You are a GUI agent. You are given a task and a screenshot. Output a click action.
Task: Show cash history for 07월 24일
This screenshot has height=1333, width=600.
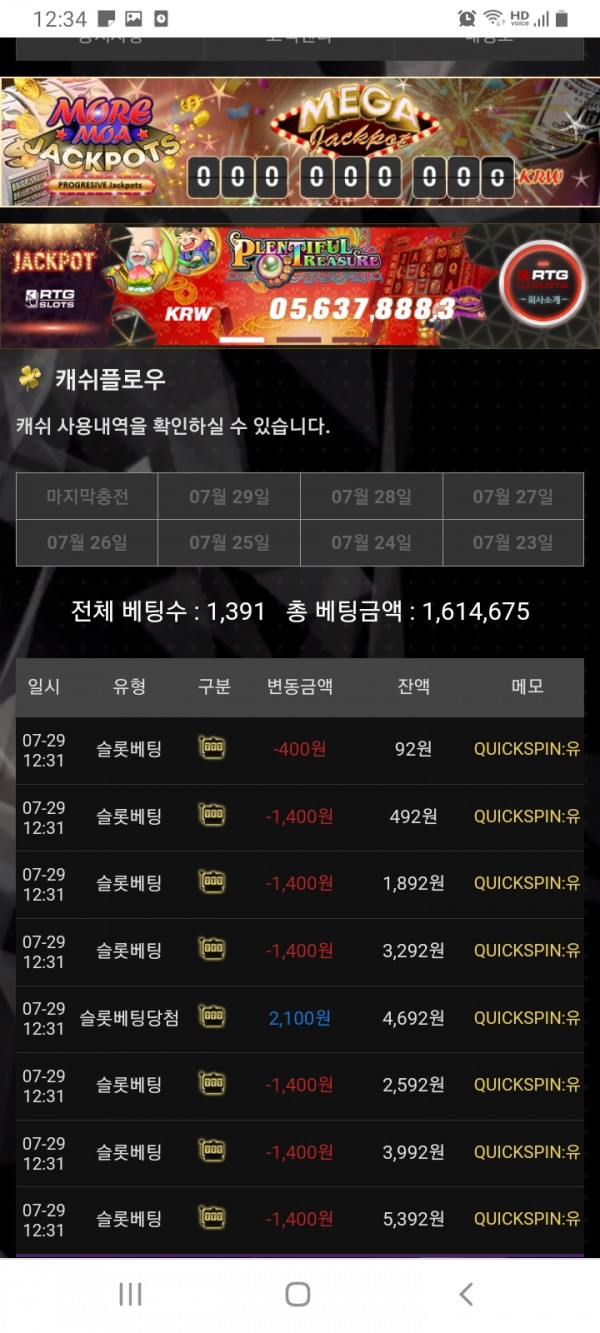tap(371, 543)
